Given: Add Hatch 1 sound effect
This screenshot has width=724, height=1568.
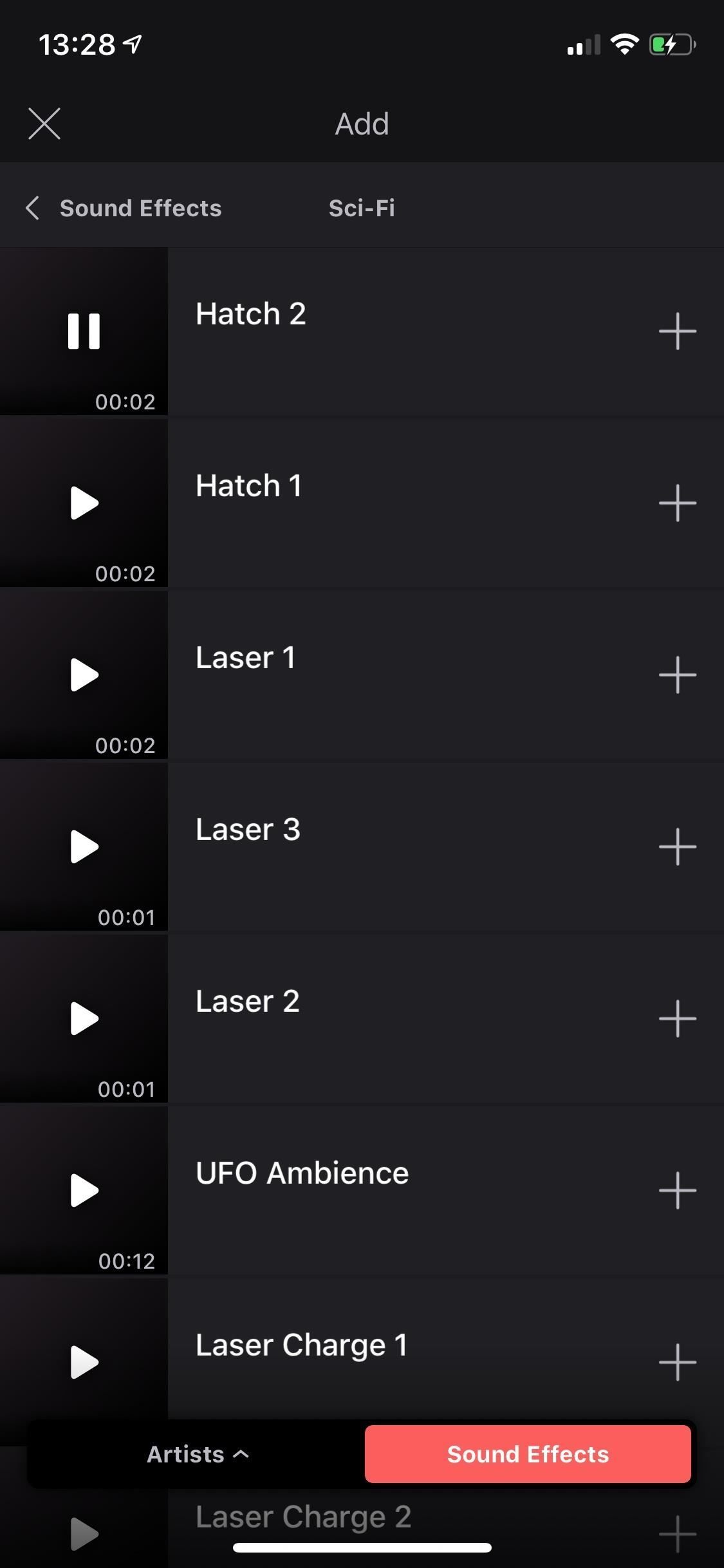Looking at the screenshot, I should [677, 503].
